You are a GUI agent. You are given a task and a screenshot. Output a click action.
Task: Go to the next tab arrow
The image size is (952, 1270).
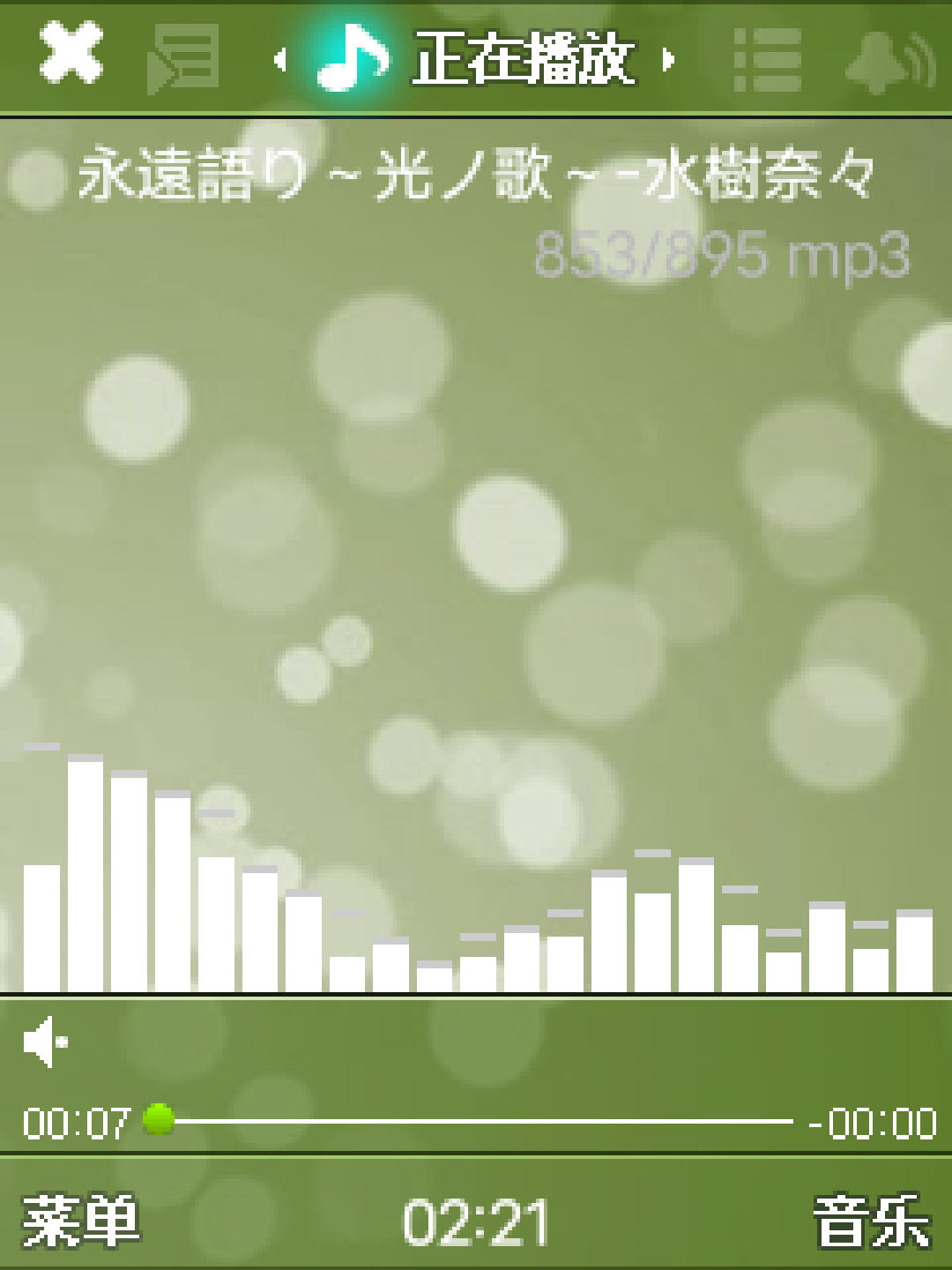(669, 60)
